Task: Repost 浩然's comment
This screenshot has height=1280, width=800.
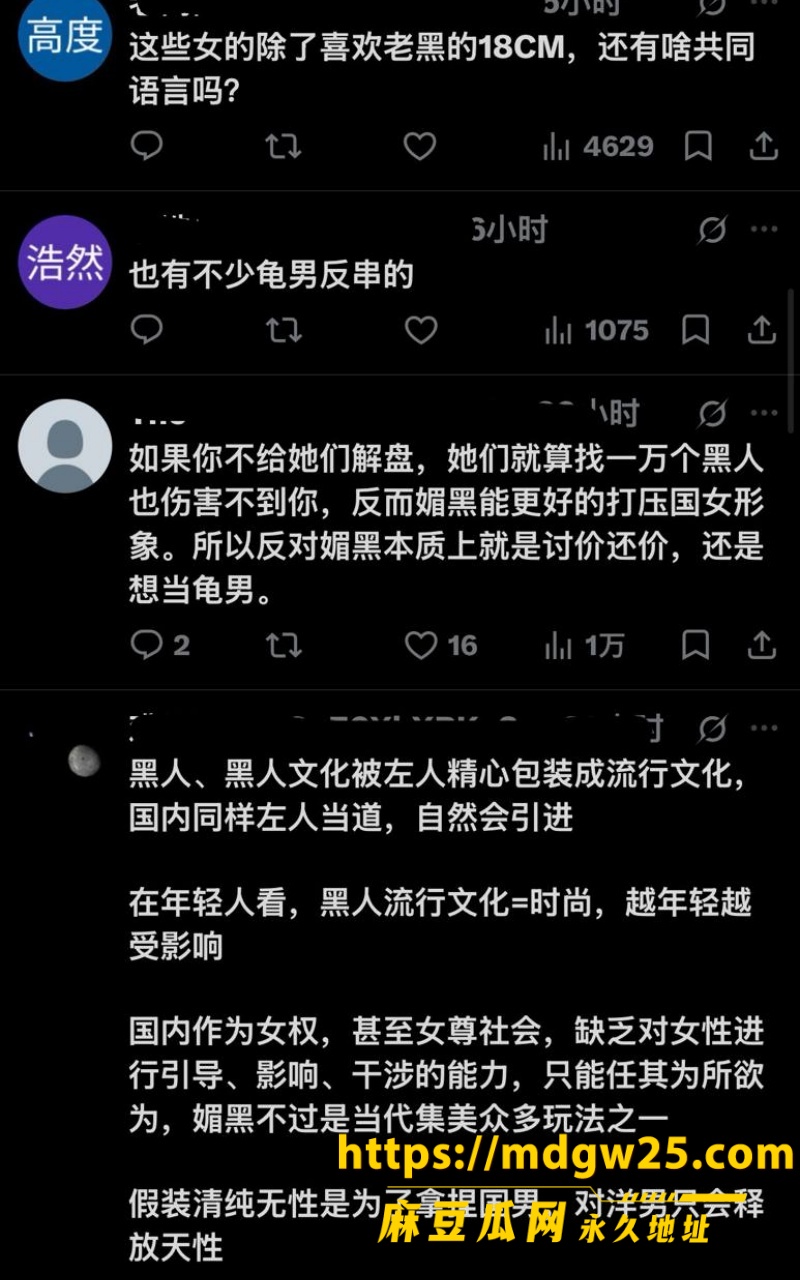Action: [x=283, y=330]
